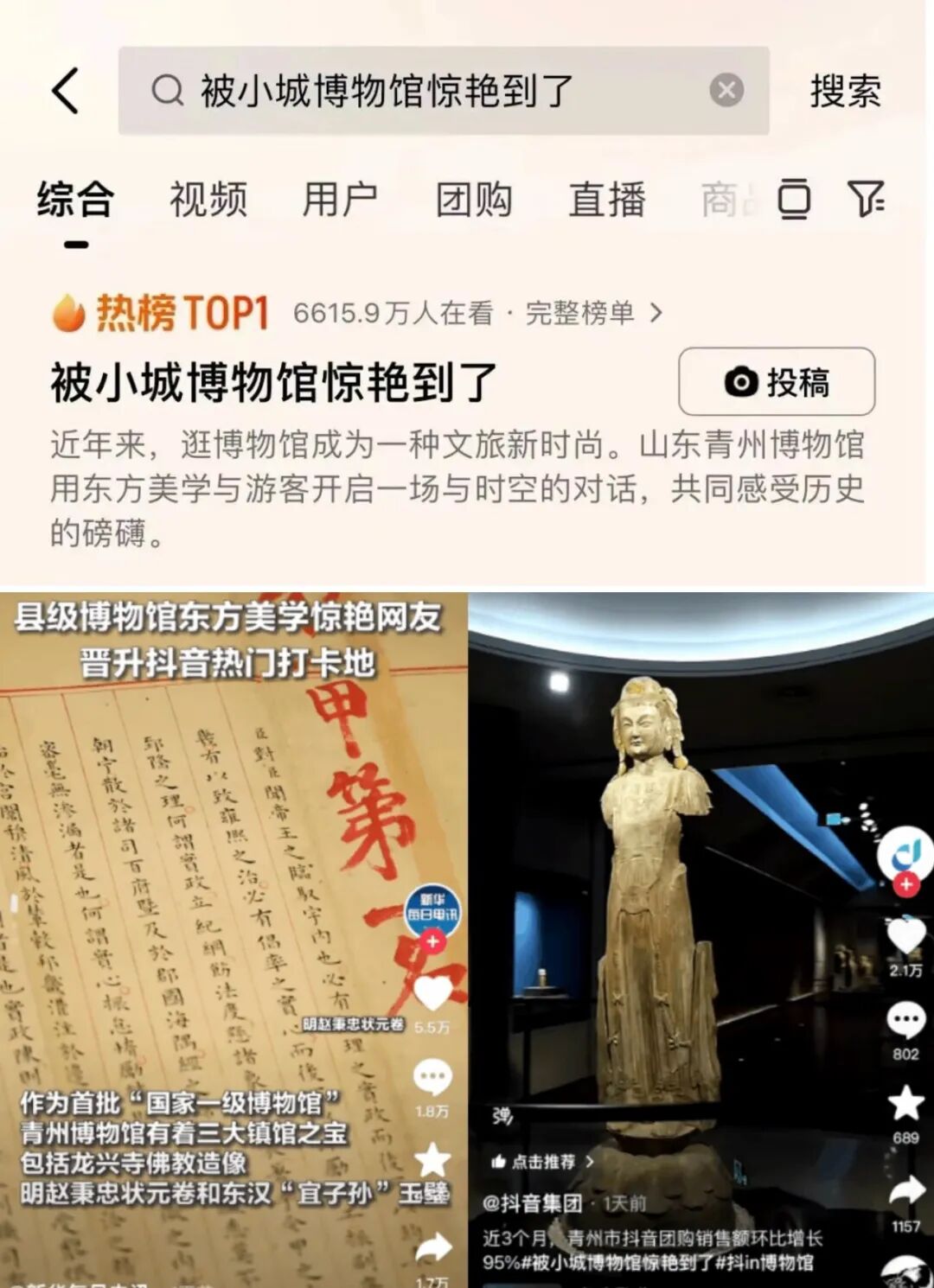The width and height of the screenshot is (934, 1288).
Task: Switch to the 视频 tab
Action: pos(208,200)
